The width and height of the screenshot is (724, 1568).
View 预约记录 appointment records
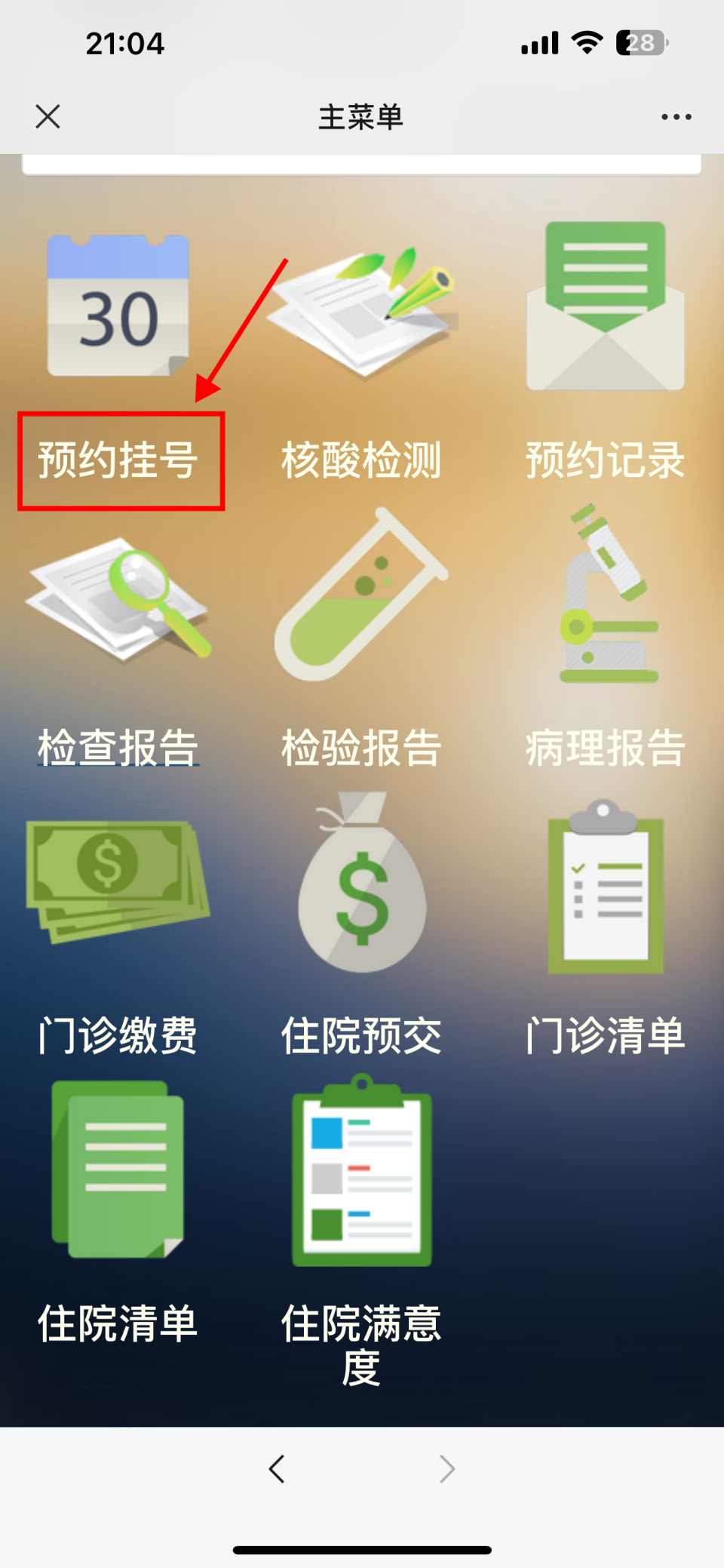tap(605, 459)
